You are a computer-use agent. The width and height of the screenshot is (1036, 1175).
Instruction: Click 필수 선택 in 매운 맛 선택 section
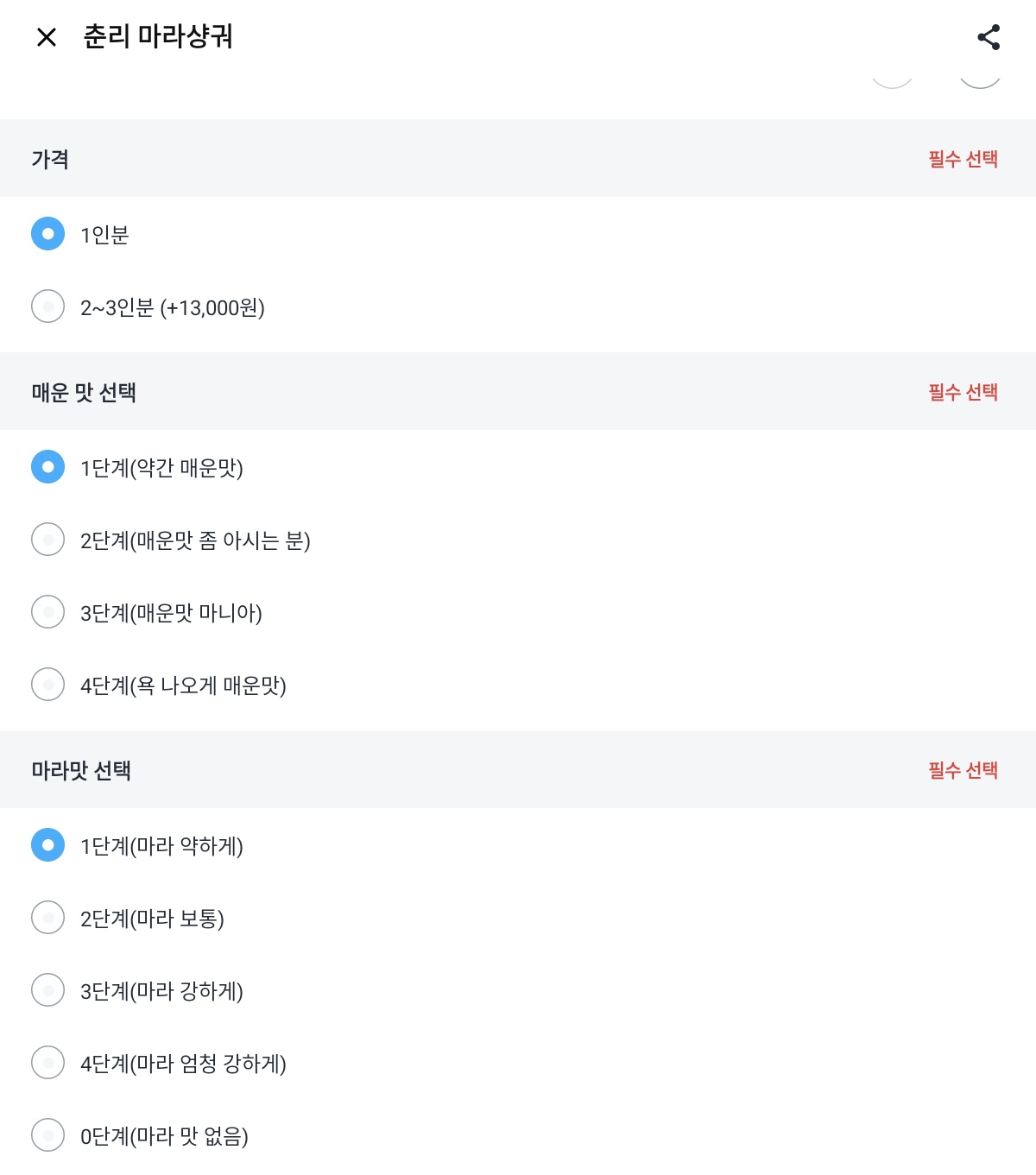961,391
